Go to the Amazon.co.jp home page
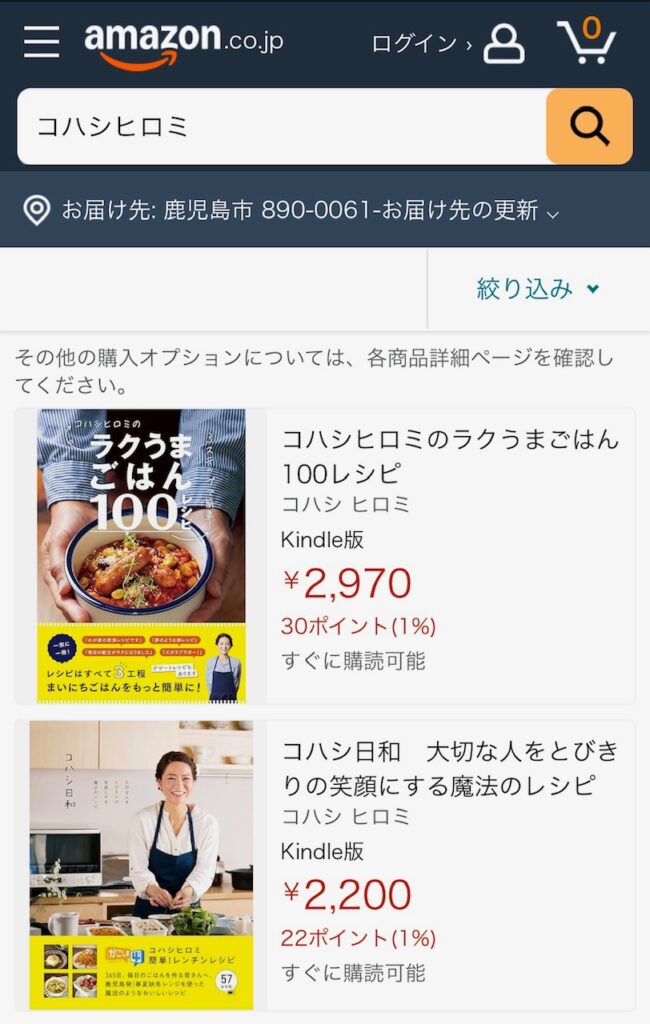The height and width of the screenshot is (1024, 650). pos(183,44)
